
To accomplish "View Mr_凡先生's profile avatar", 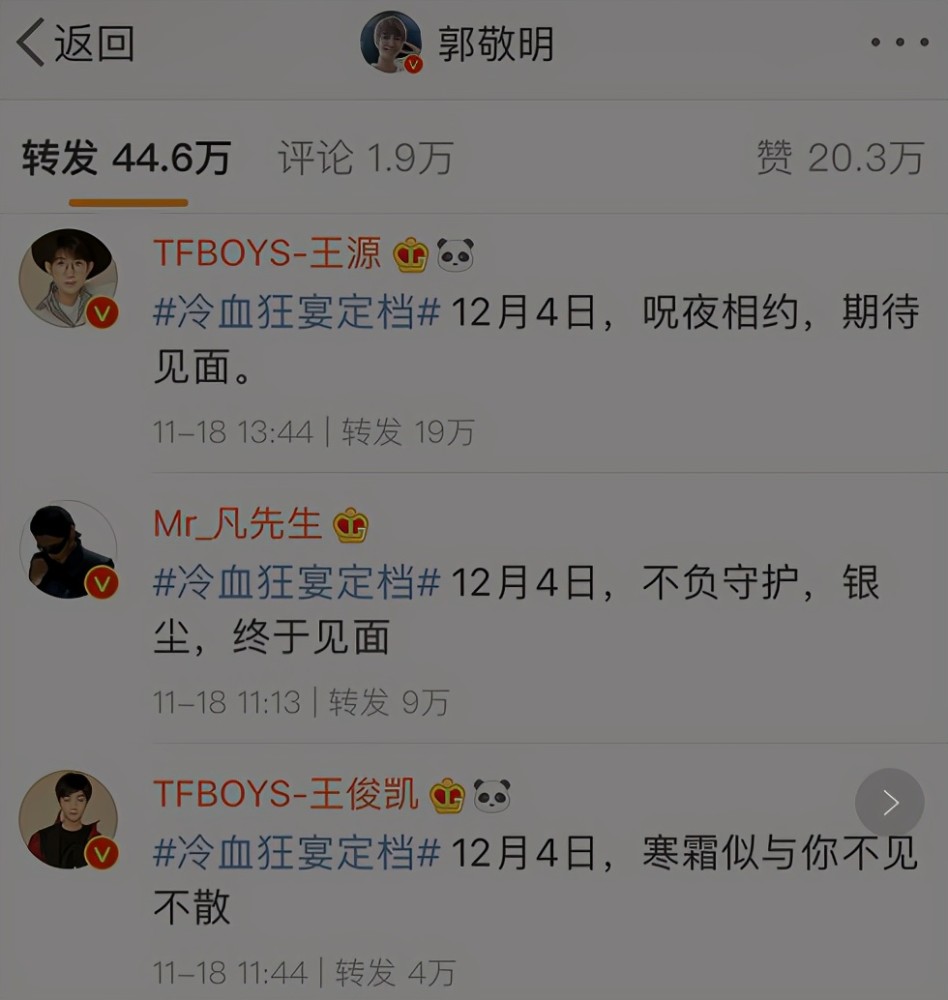I will coord(69,549).
